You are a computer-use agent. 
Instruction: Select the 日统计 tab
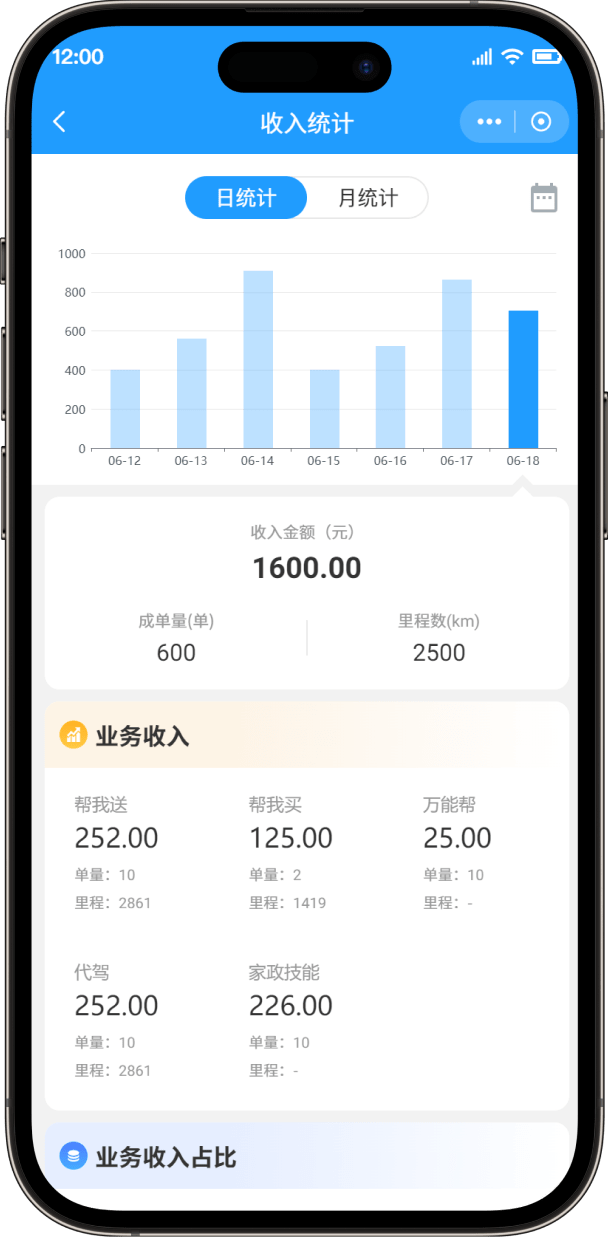pyautogui.click(x=246, y=198)
